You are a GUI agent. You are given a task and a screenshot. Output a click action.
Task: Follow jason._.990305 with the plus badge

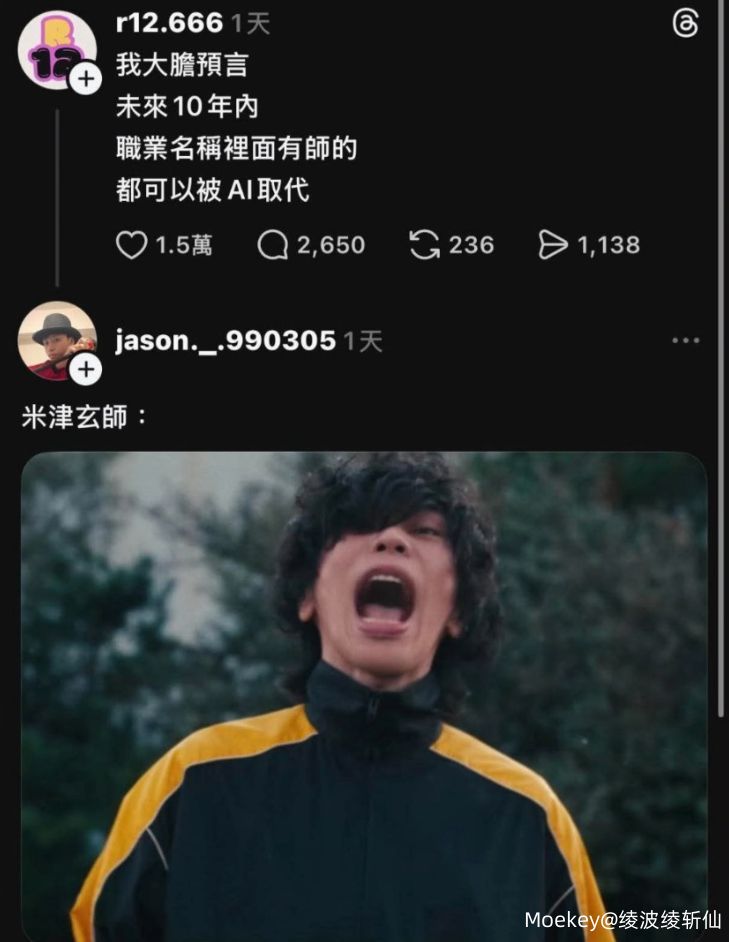[87, 370]
